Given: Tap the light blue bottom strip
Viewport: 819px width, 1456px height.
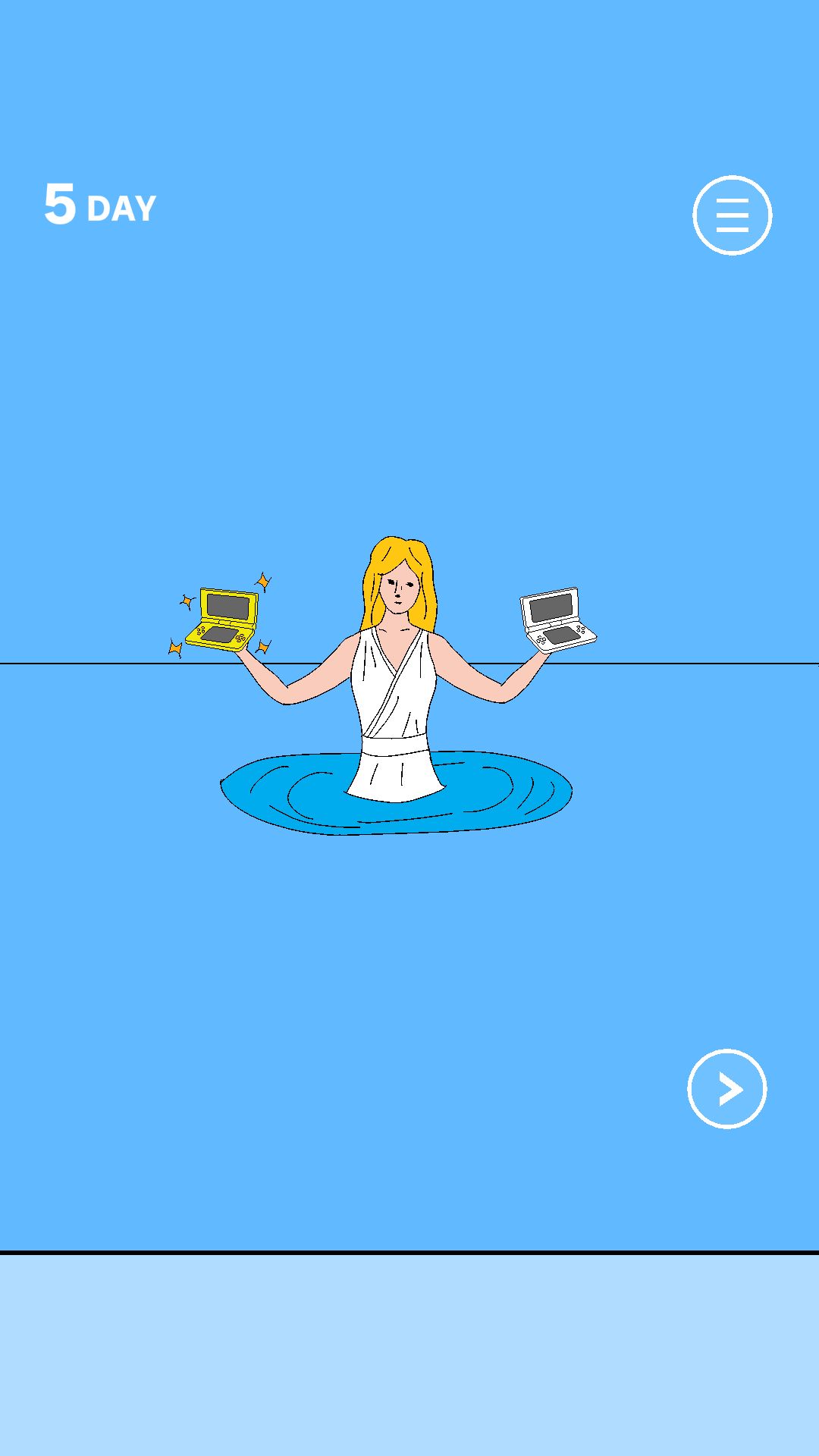Looking at the screenshot, I should pos(409,1350).
